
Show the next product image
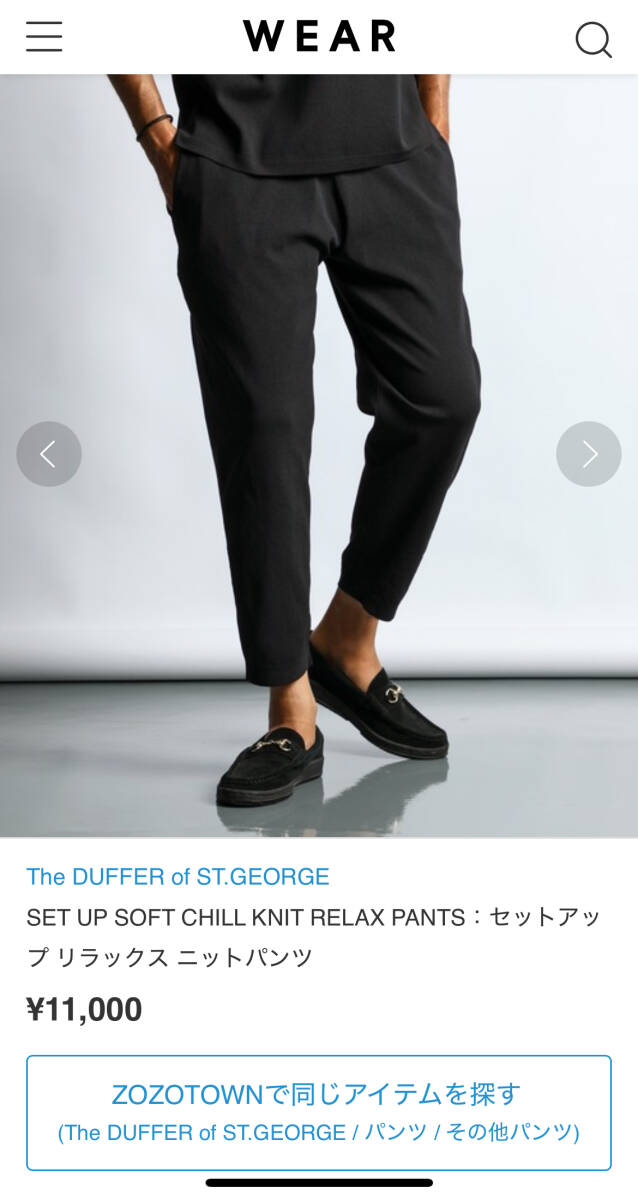[x=588, y=454]
